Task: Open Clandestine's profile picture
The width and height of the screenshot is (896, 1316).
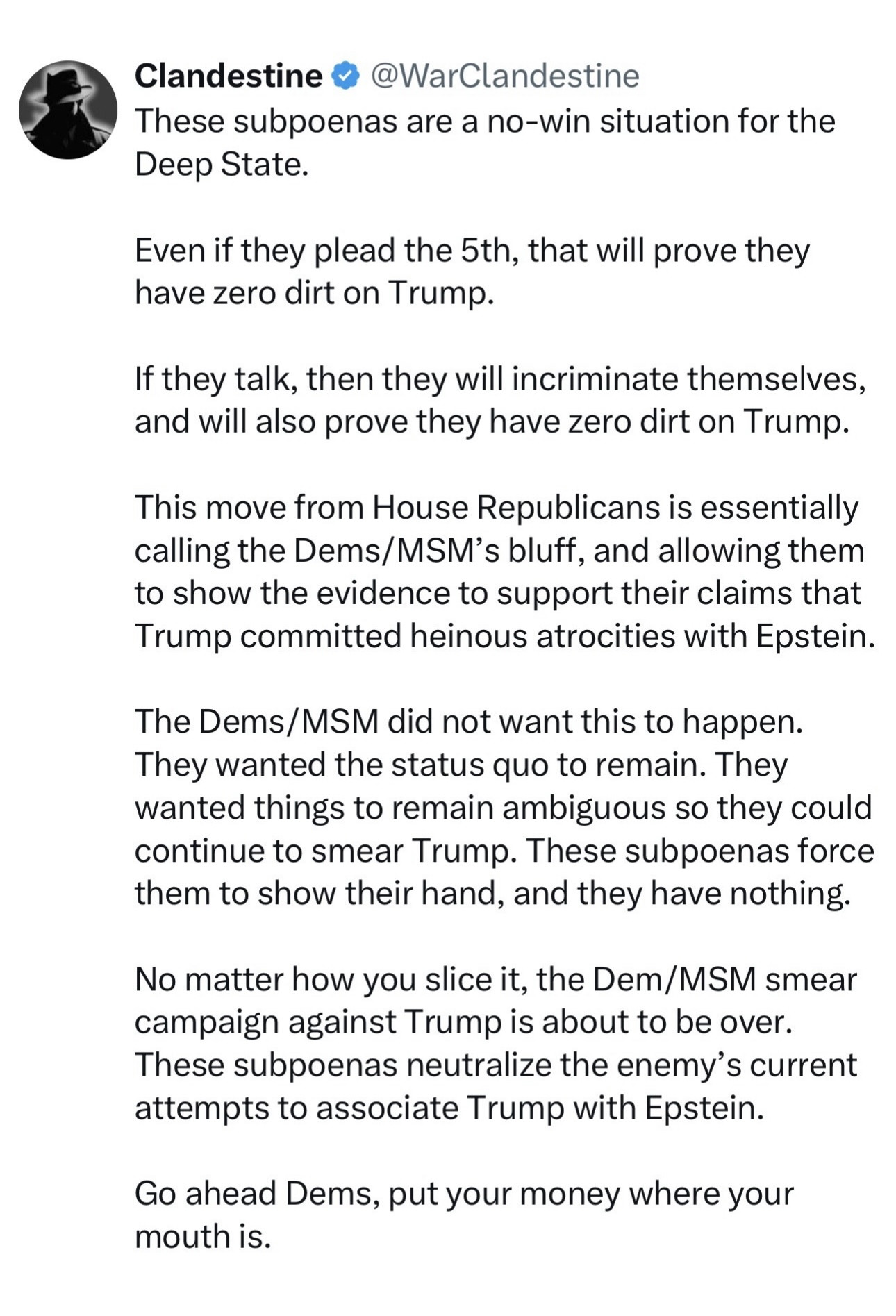Action: (x=68, y=110)
